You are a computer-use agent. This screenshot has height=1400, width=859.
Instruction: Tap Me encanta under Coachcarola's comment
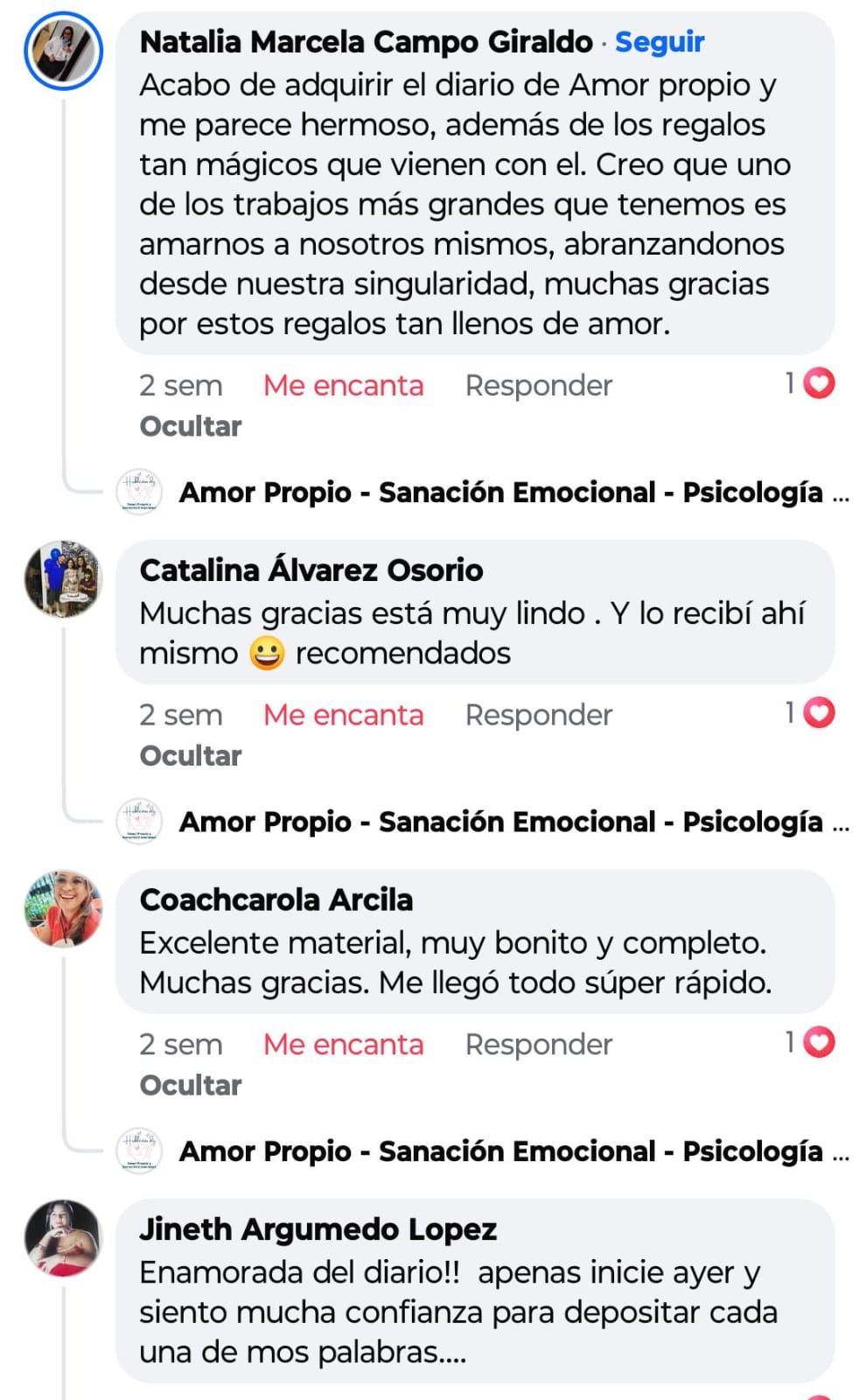click(x=343, y=1044)
